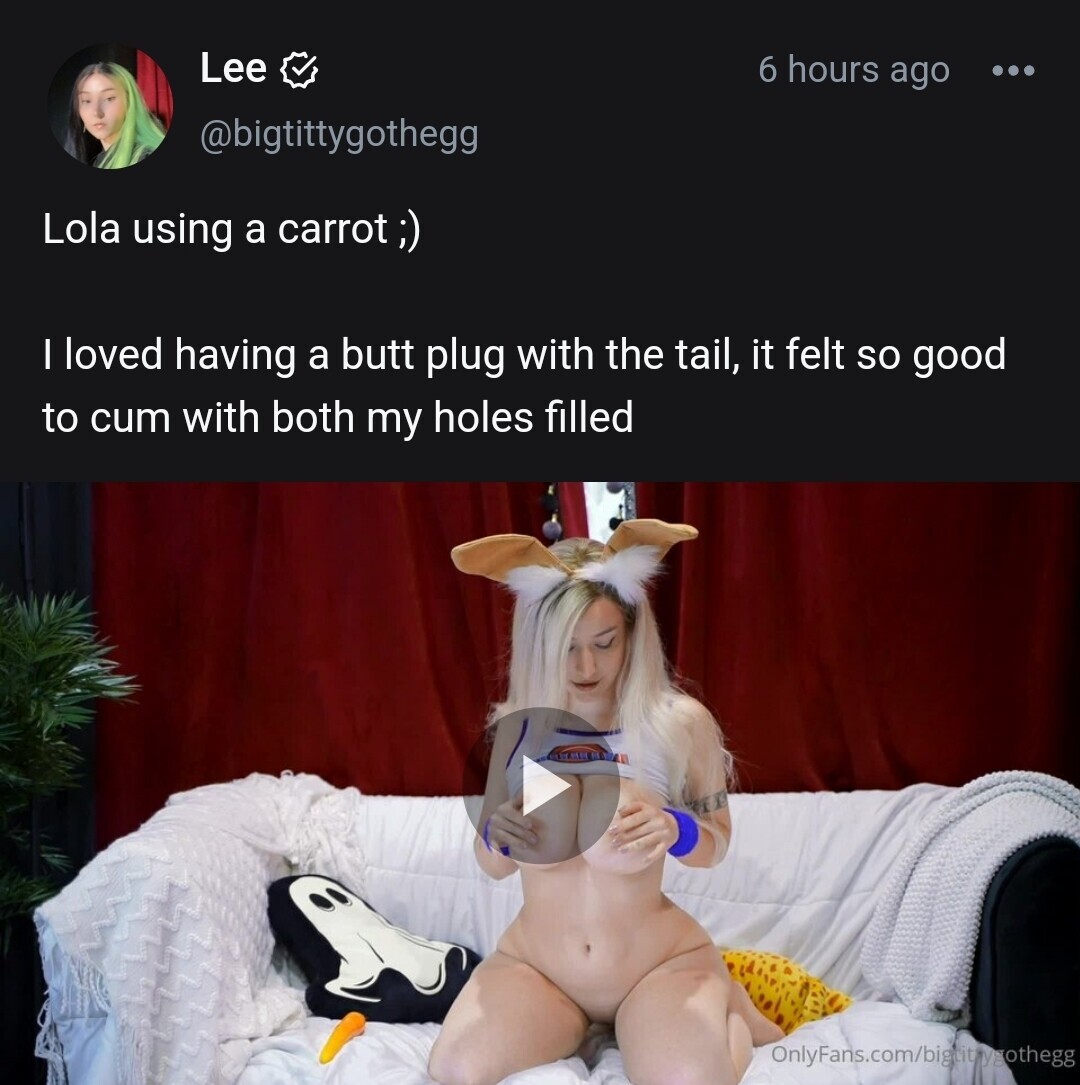The image size is (1080, 1085).
Task: Play the video in Lee's post
Action: click(541, 786)
